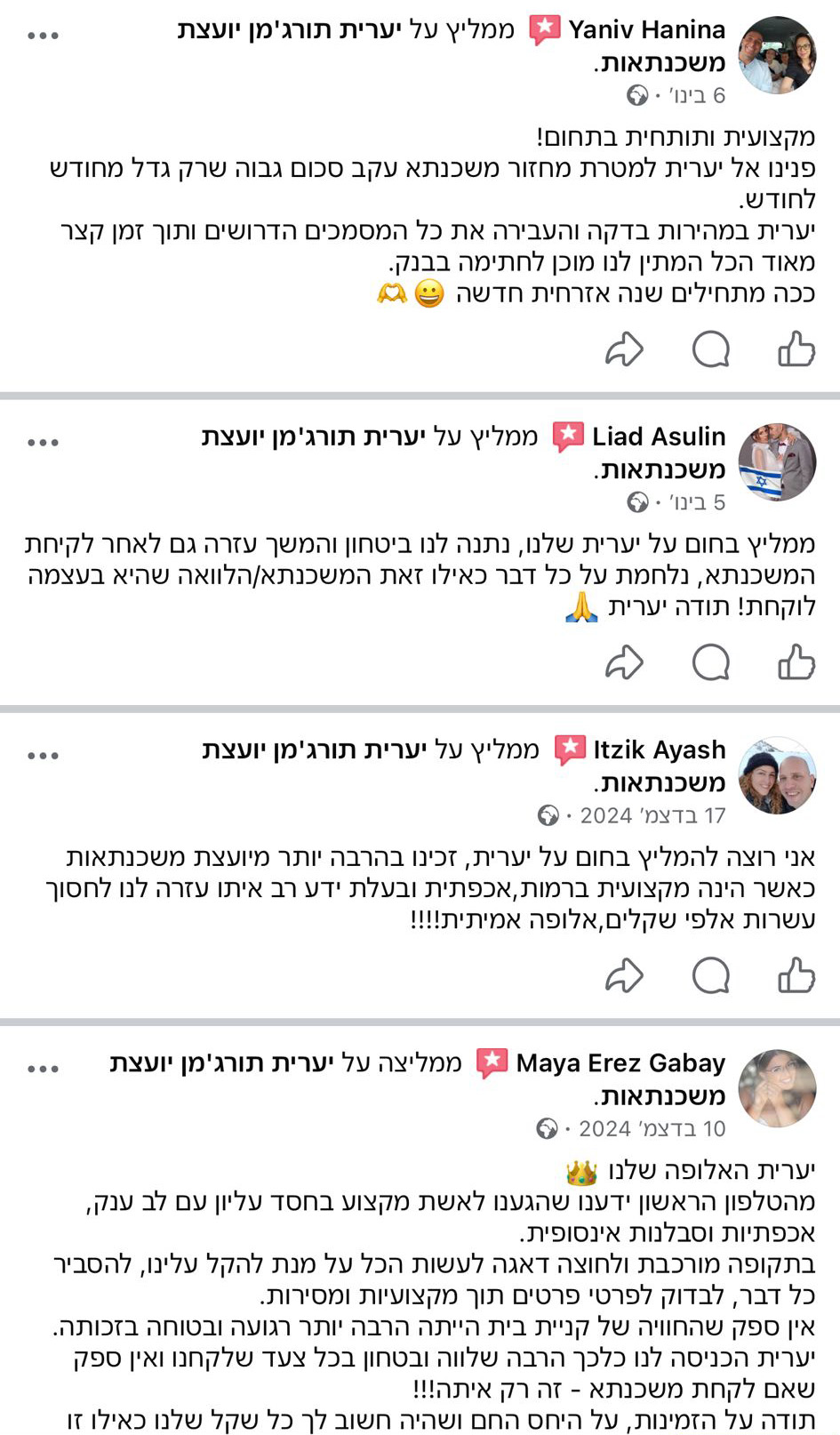Comment on Itzik Ayash's post
The height and width of the screenshot is (1435, 840).
coord(710,975)
